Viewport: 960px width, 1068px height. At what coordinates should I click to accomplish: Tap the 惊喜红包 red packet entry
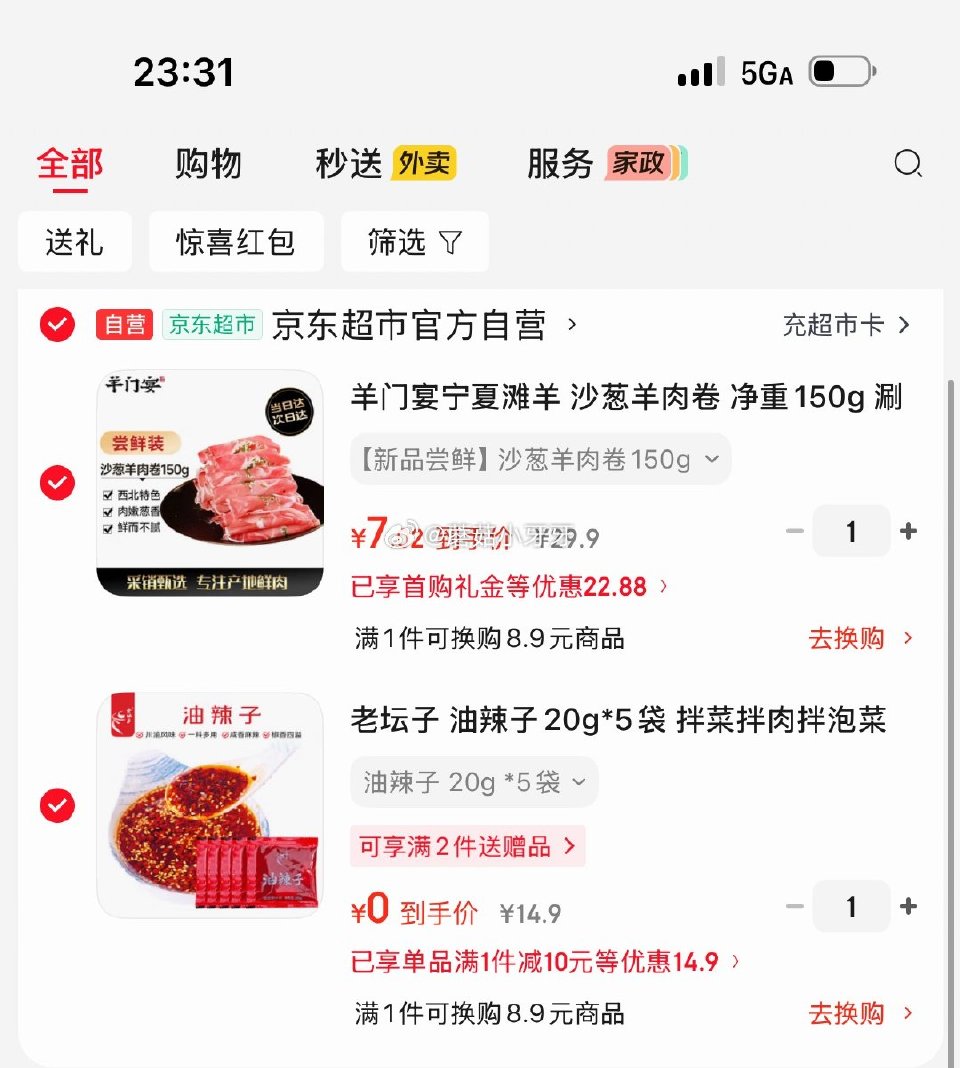[235, 241]
